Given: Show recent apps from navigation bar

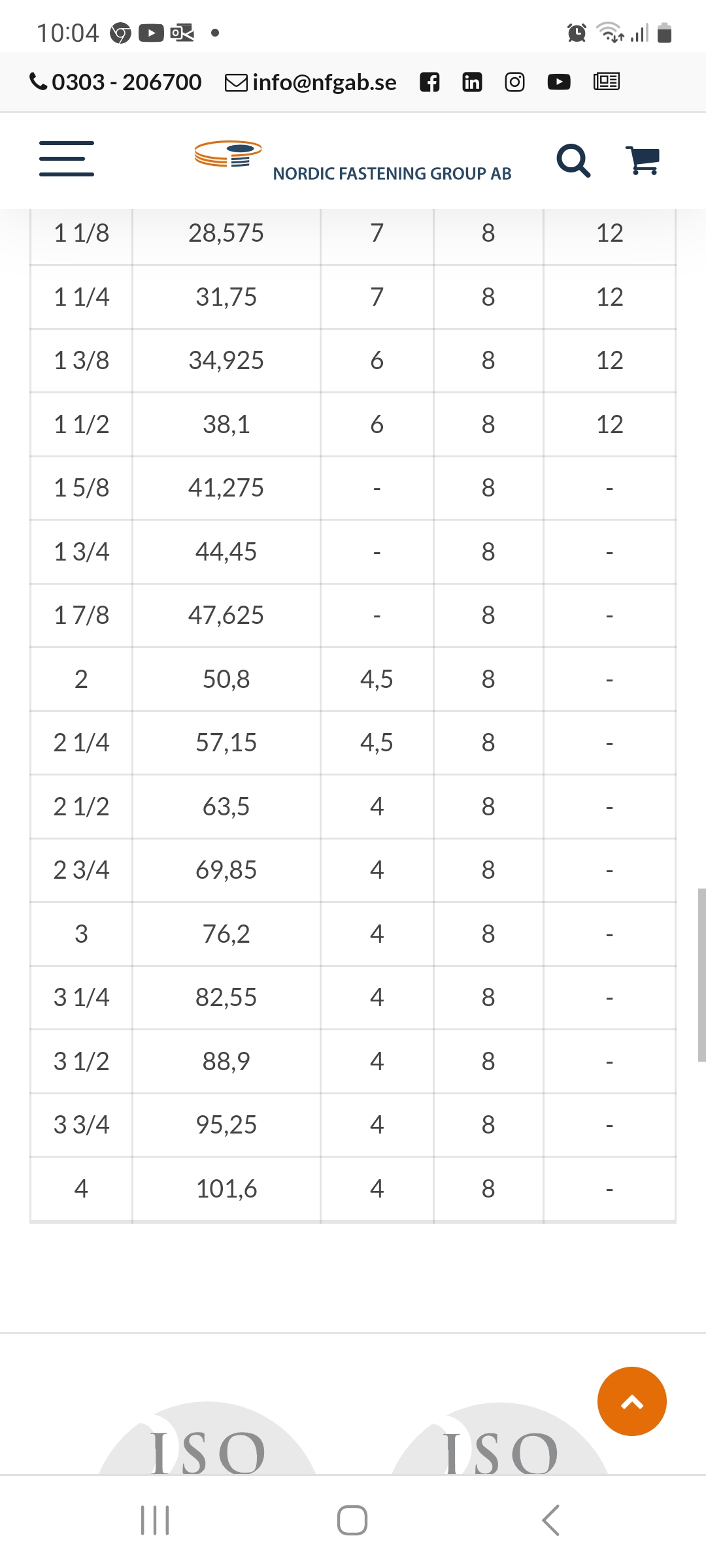Looking at the screenshot, I should pos(155,1520).
